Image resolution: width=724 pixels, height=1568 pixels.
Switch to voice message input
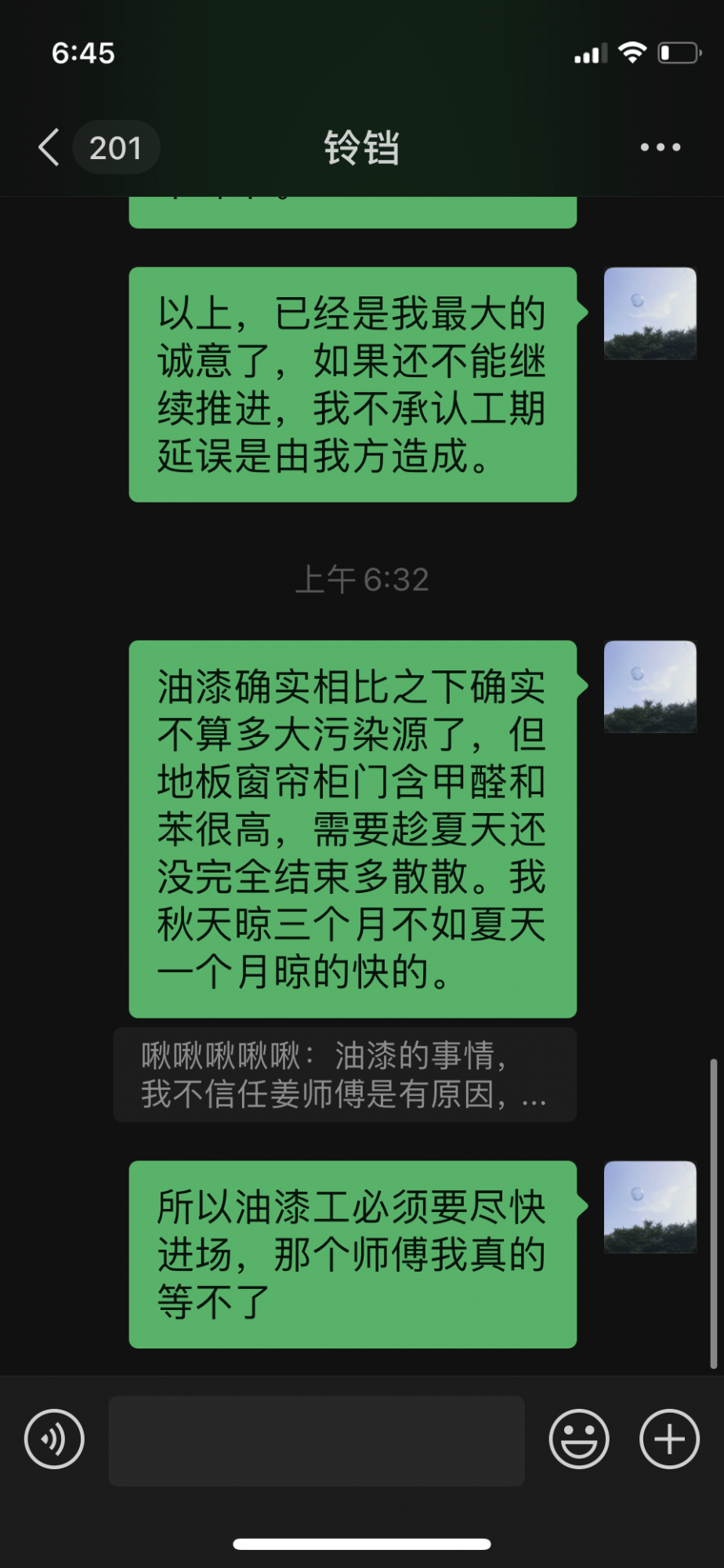(54, 1439)
